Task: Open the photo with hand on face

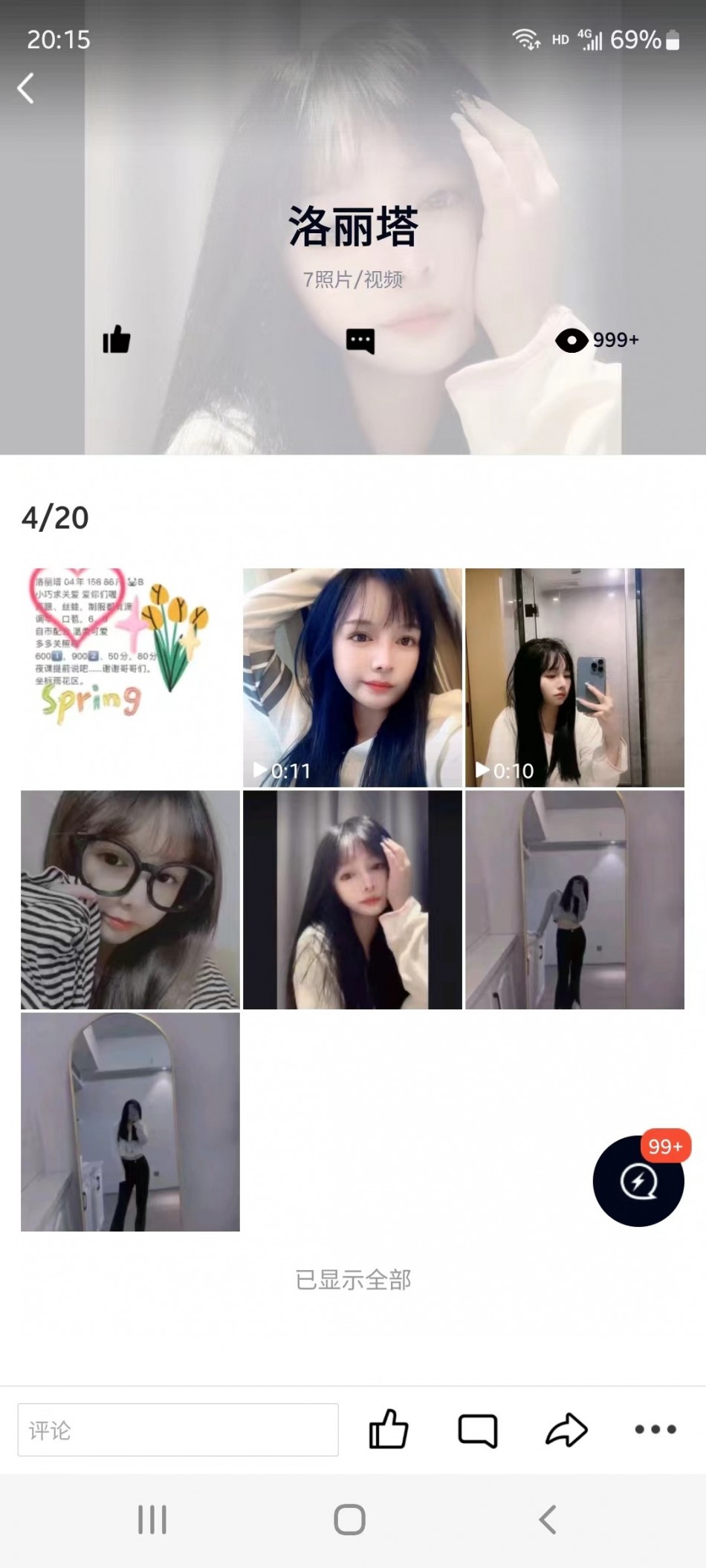Action: [352, 899]
